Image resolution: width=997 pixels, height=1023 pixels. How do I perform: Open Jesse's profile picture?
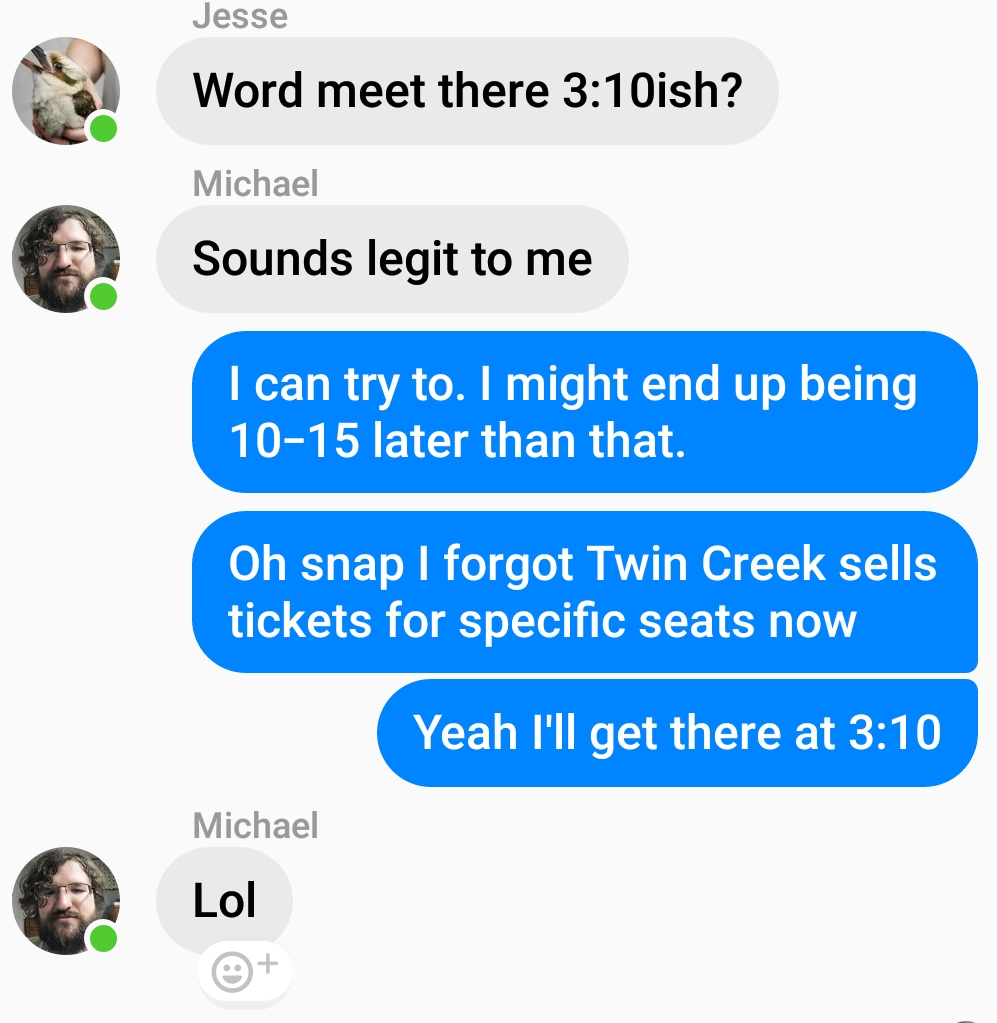[x=65, y=91]
